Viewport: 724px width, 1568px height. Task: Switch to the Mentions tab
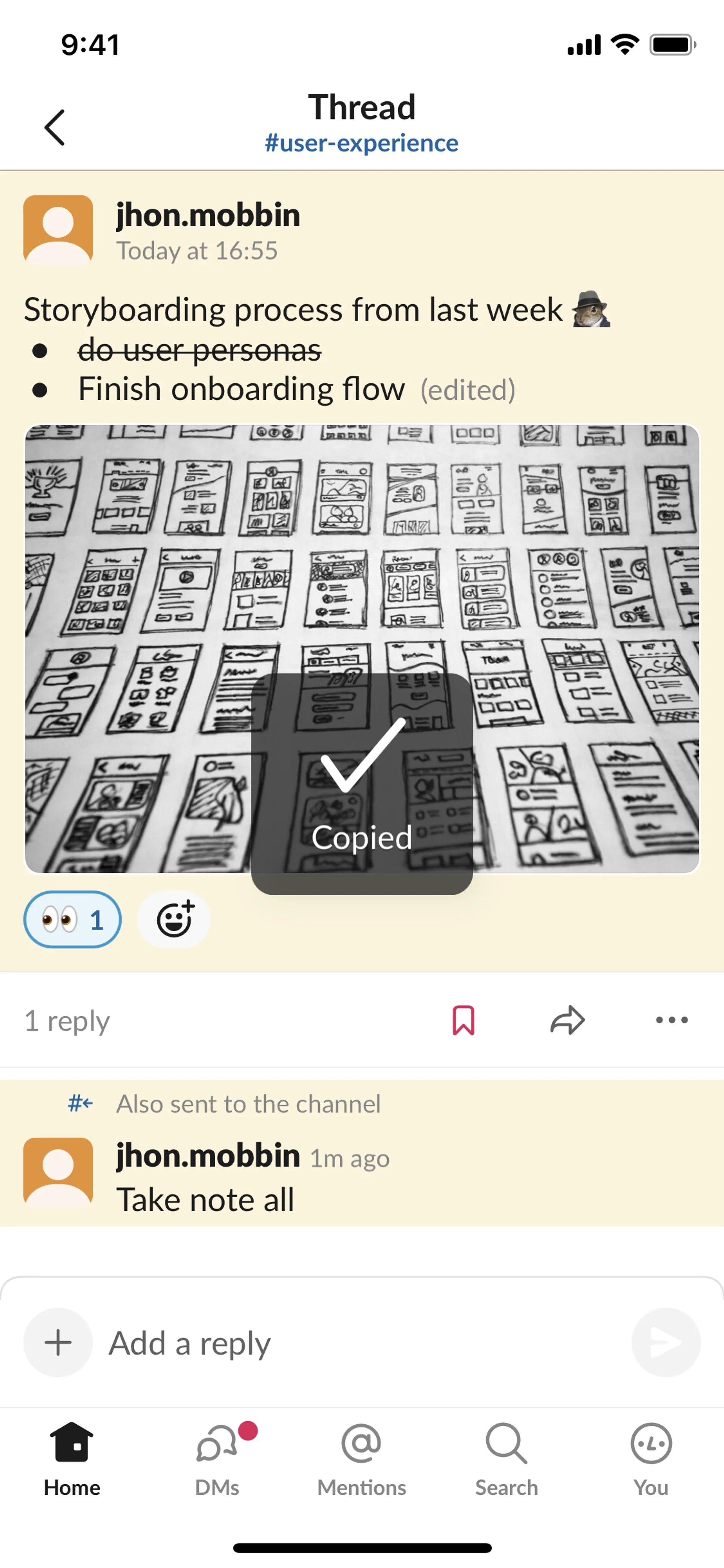click(361, 1458)
